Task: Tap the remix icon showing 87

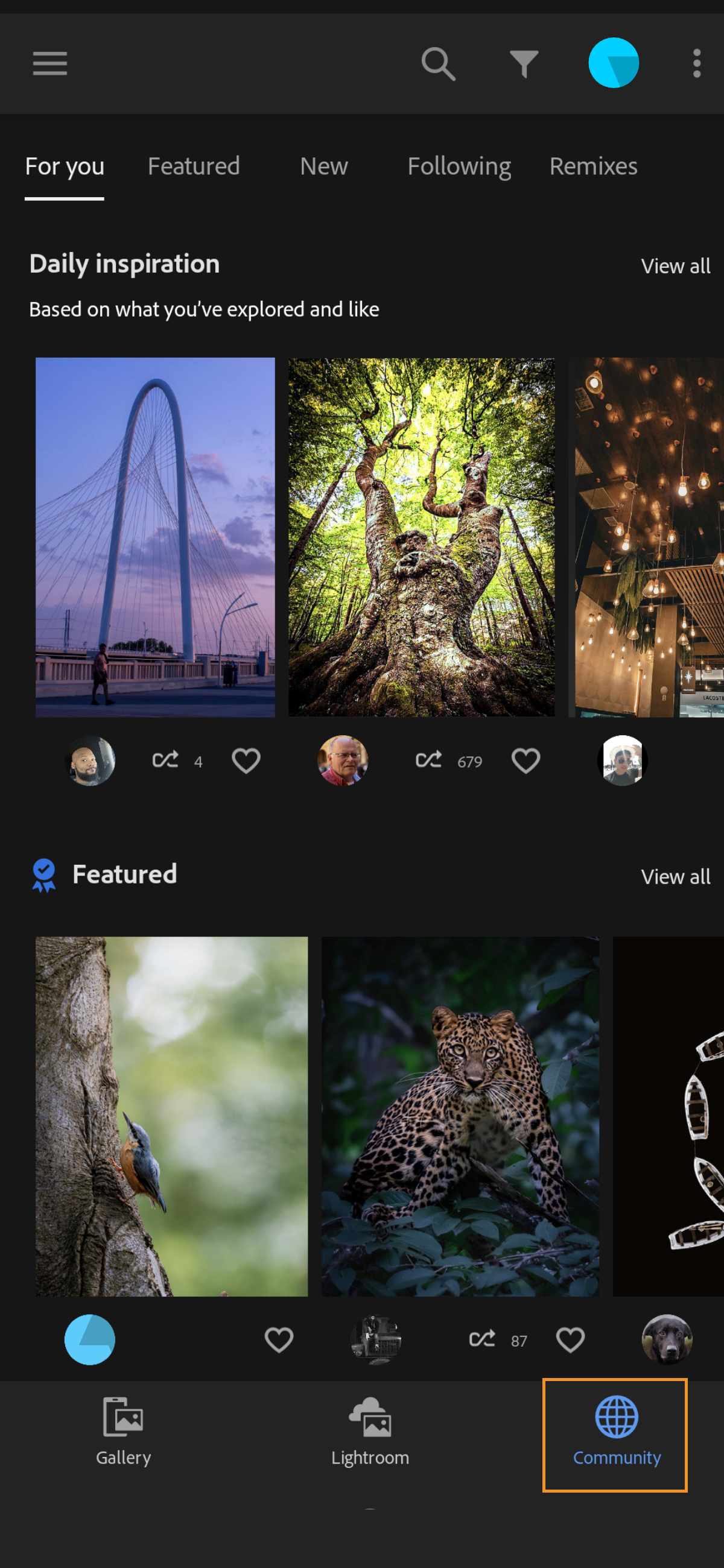Action: [481, 1339]
